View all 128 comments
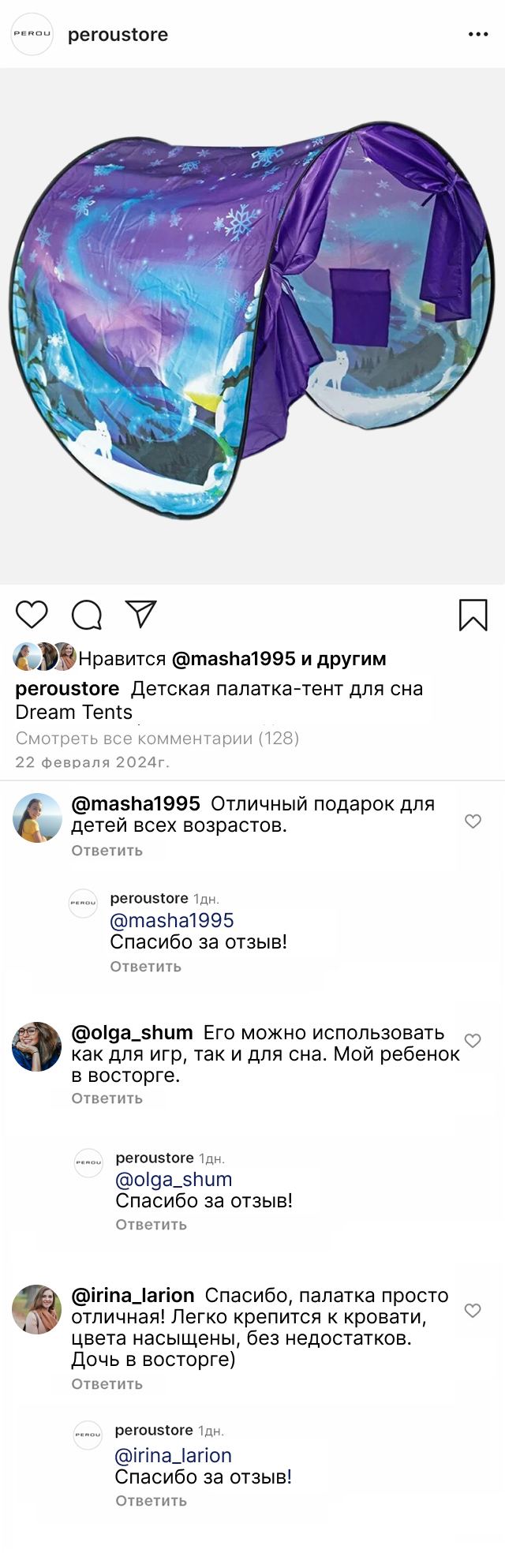This screenshot has width=505, height=1568. (157, 739)
